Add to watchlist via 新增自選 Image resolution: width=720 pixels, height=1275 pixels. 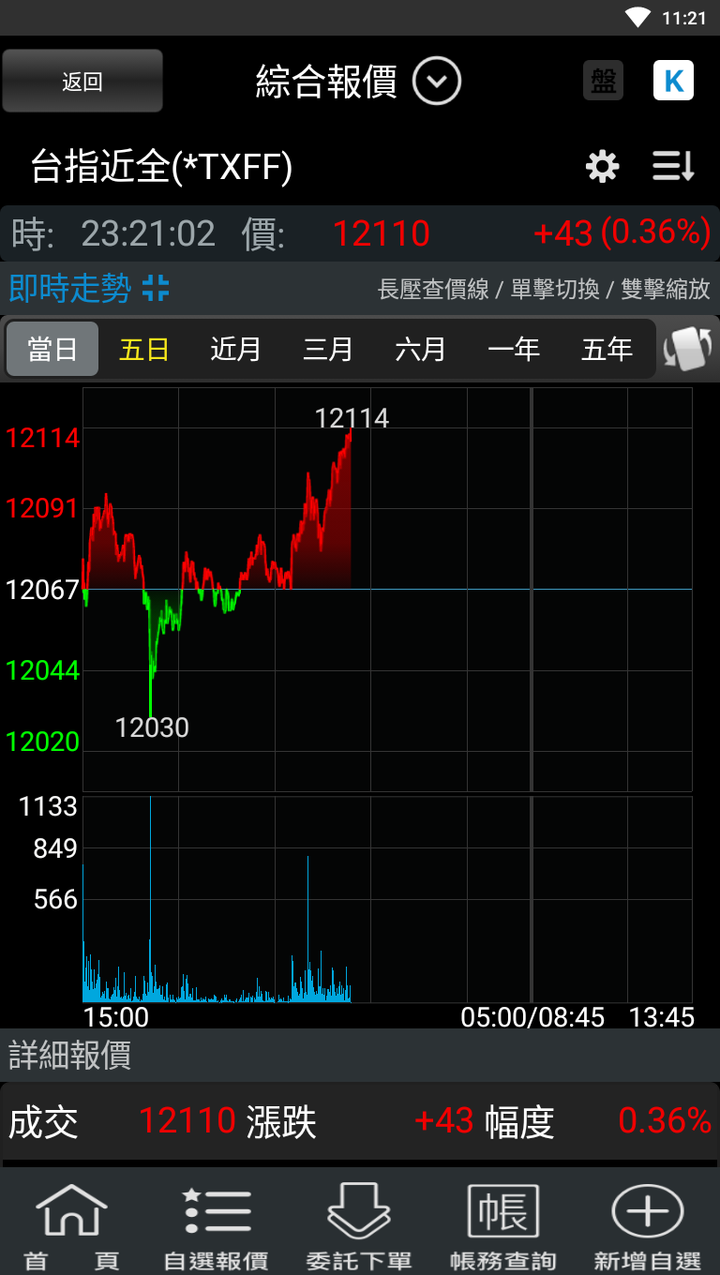coord(647,1225)
